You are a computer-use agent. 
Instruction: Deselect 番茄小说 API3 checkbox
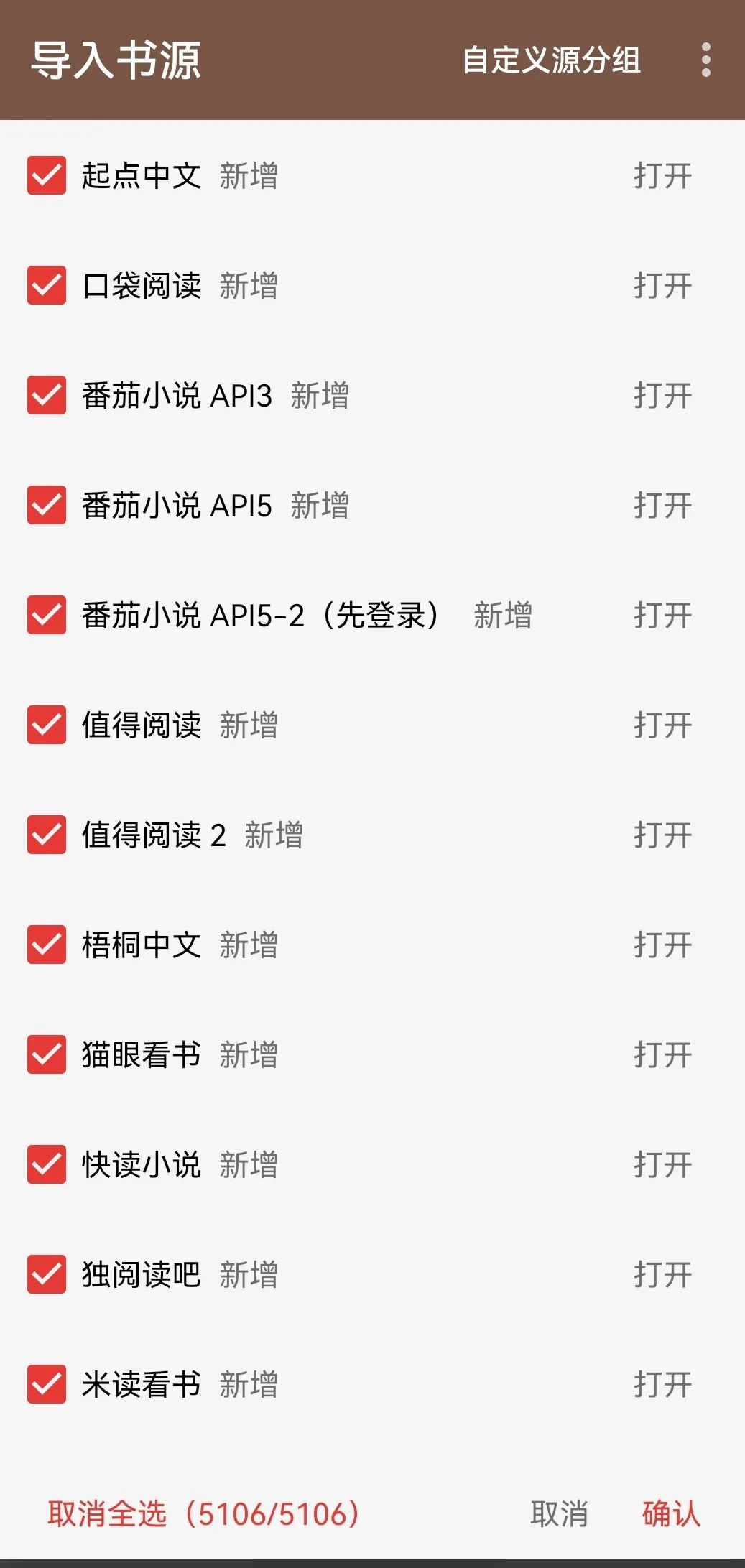[47, 395]
